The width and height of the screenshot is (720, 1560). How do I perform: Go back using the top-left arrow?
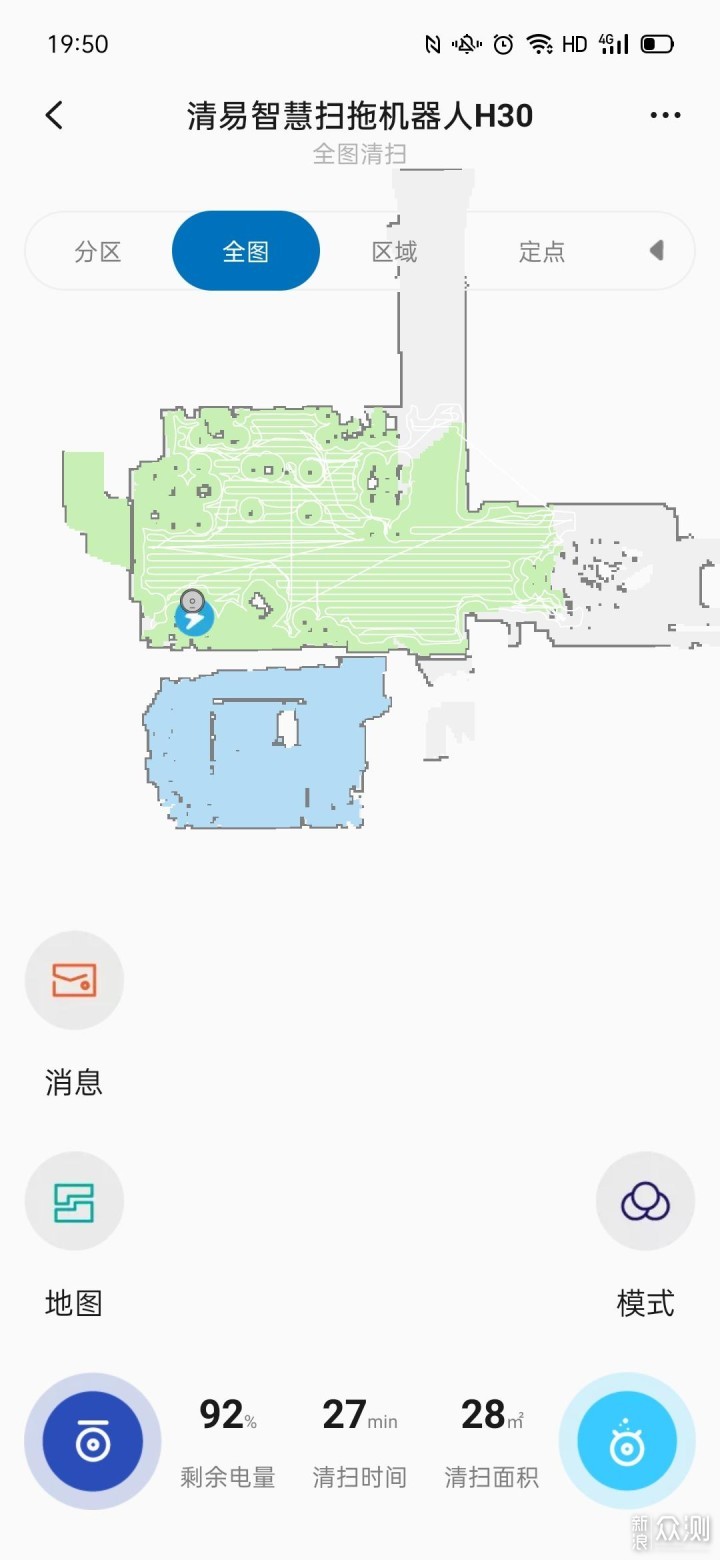55,115
